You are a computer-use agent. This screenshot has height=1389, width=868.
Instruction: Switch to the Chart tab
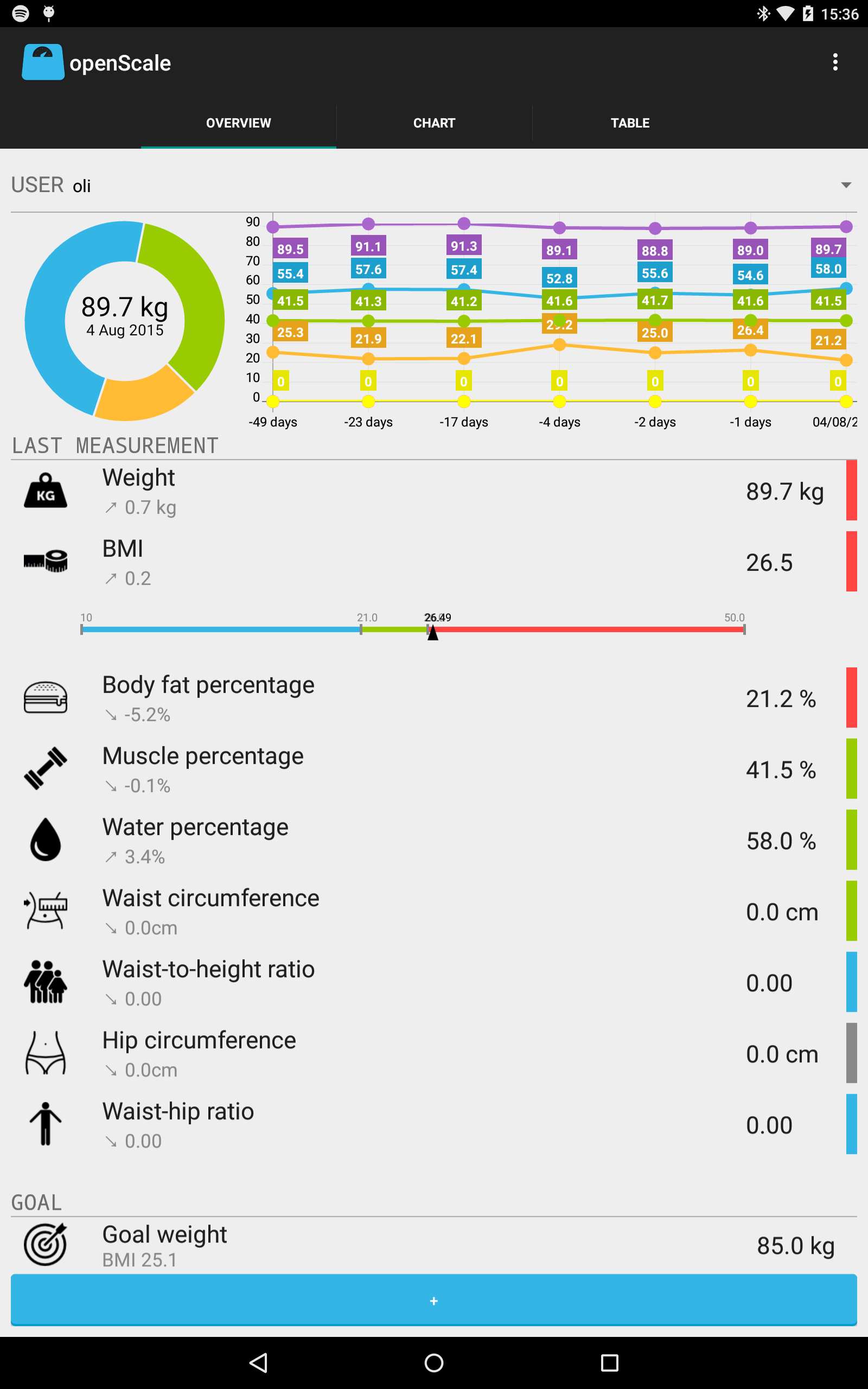[434, 123]
